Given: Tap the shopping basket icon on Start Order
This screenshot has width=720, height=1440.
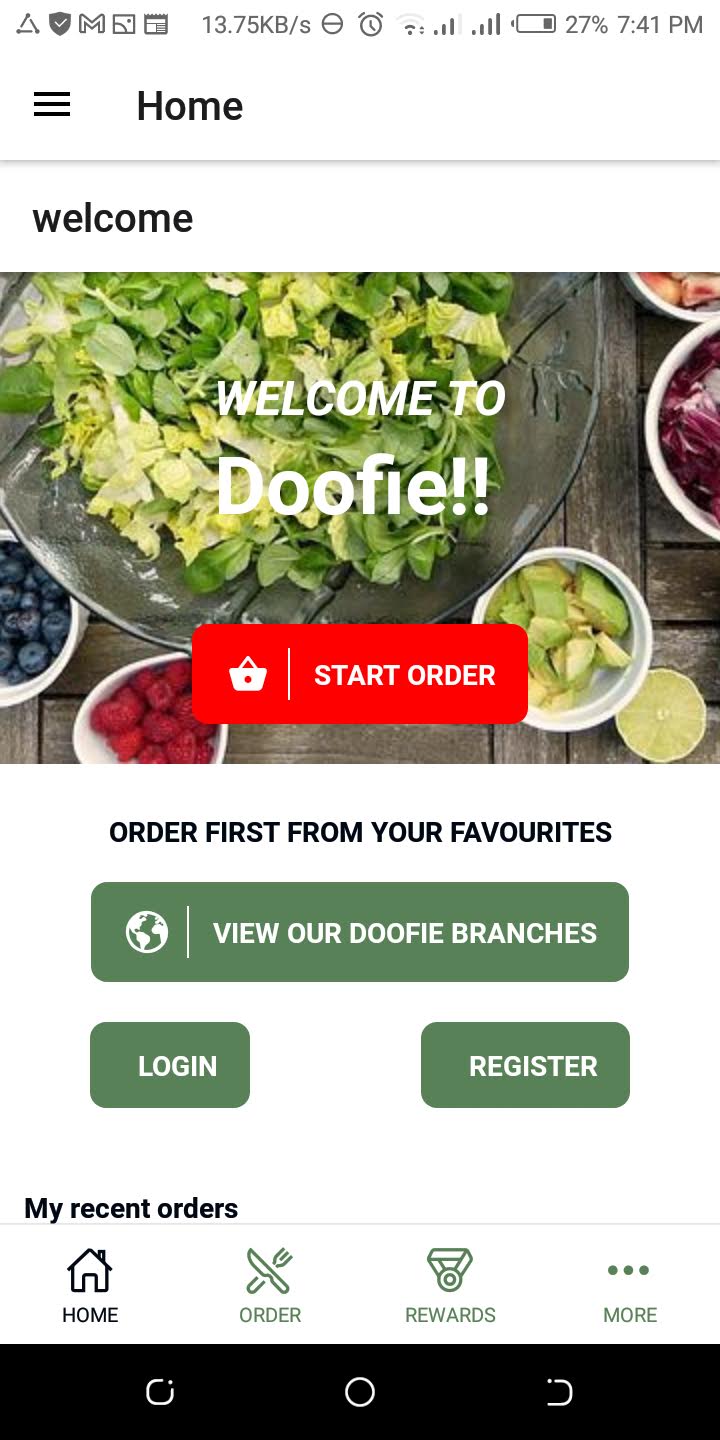Looking at the screenshot, I should [x=246, y=673].
